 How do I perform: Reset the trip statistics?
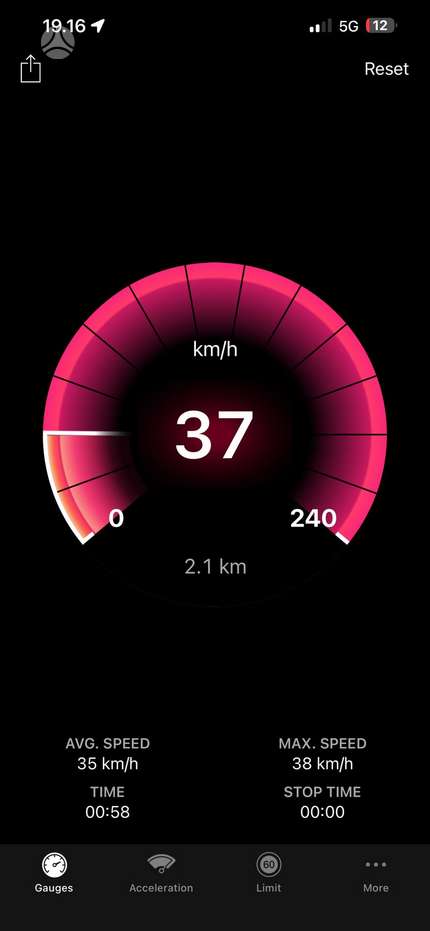click(387, 69)
